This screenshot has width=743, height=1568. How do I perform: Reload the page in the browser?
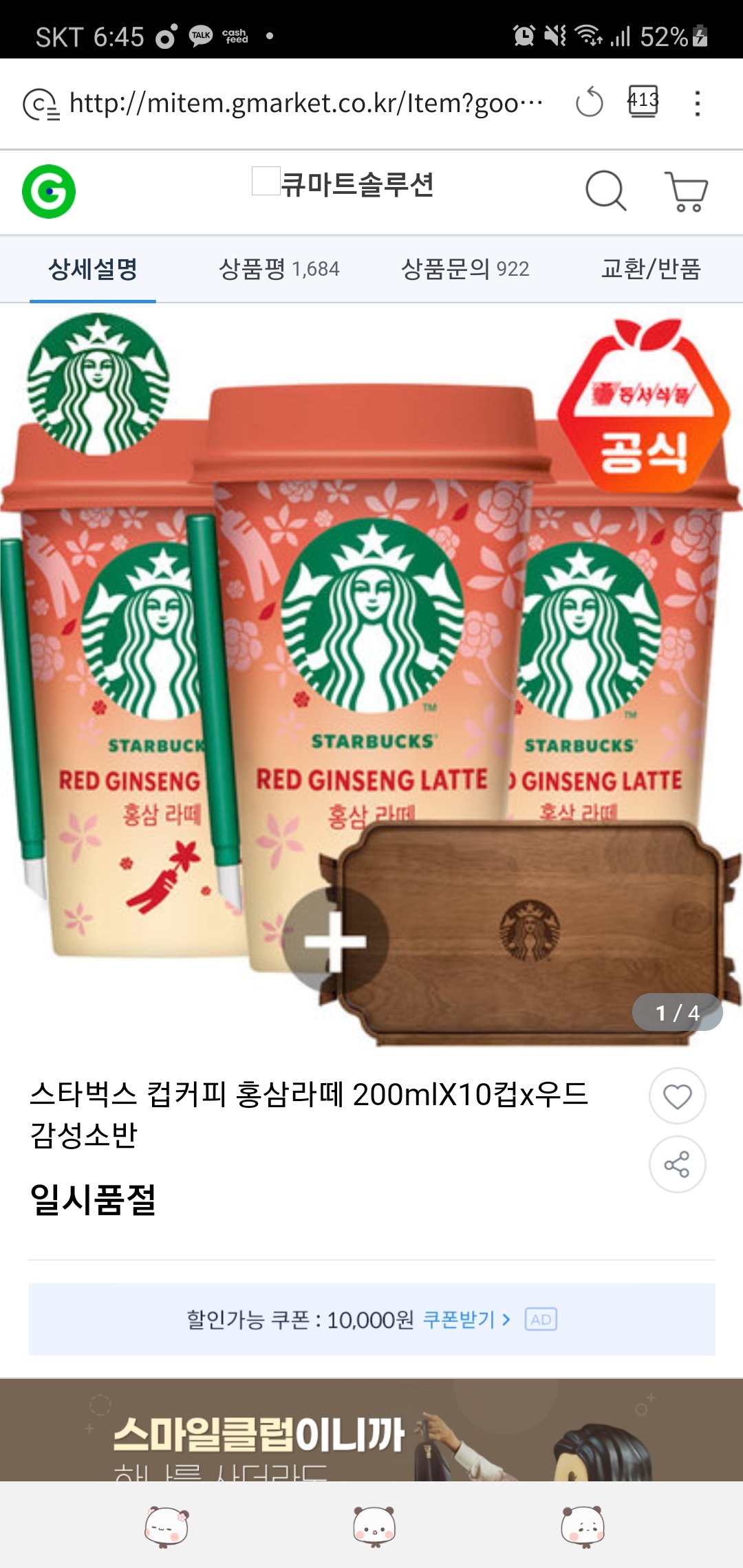pyautogui.click(x=589, y=103)
